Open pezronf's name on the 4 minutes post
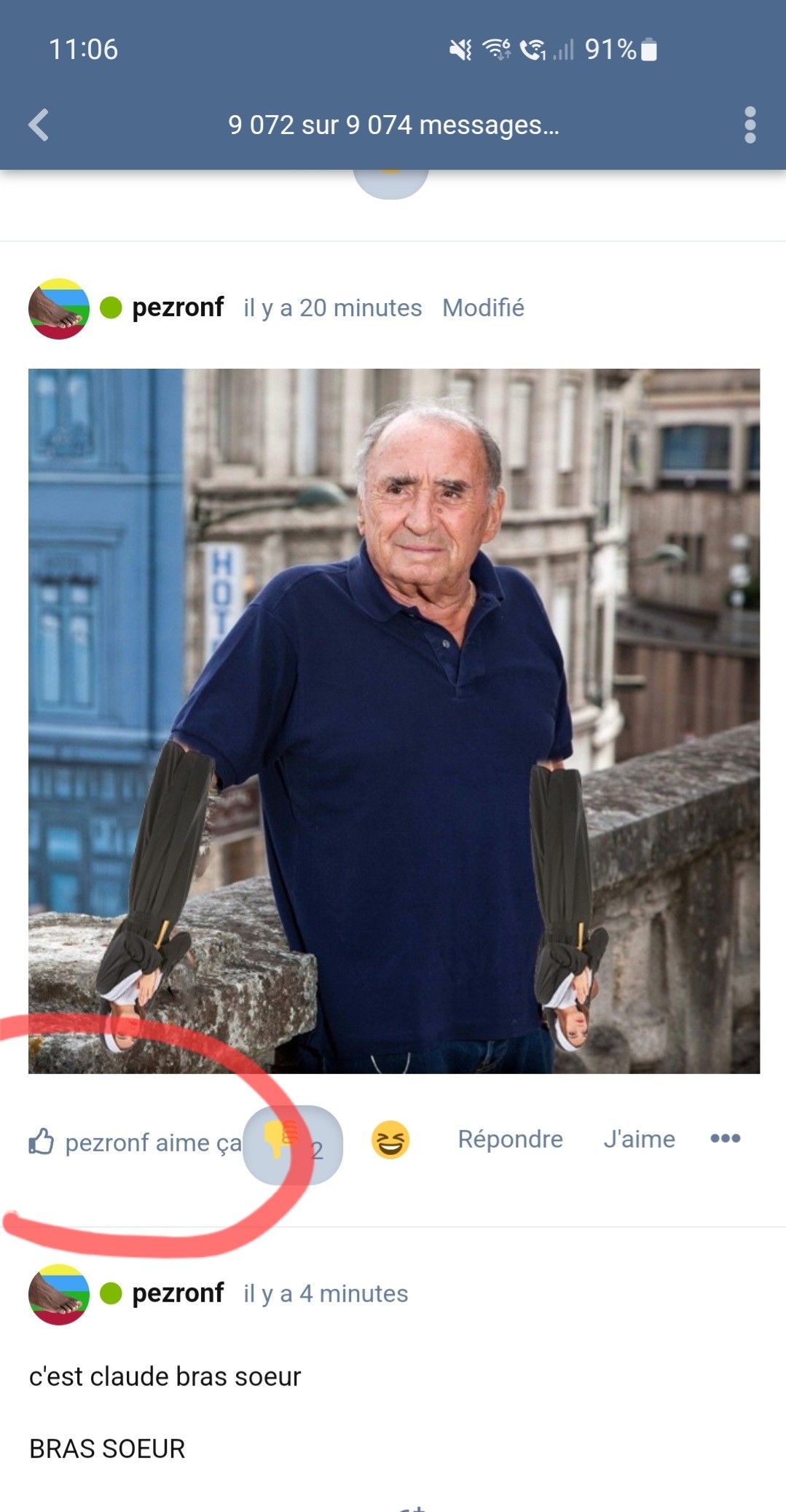Screen dimensions: 786x1512 pyautogui.click(x=178, y=1293)
